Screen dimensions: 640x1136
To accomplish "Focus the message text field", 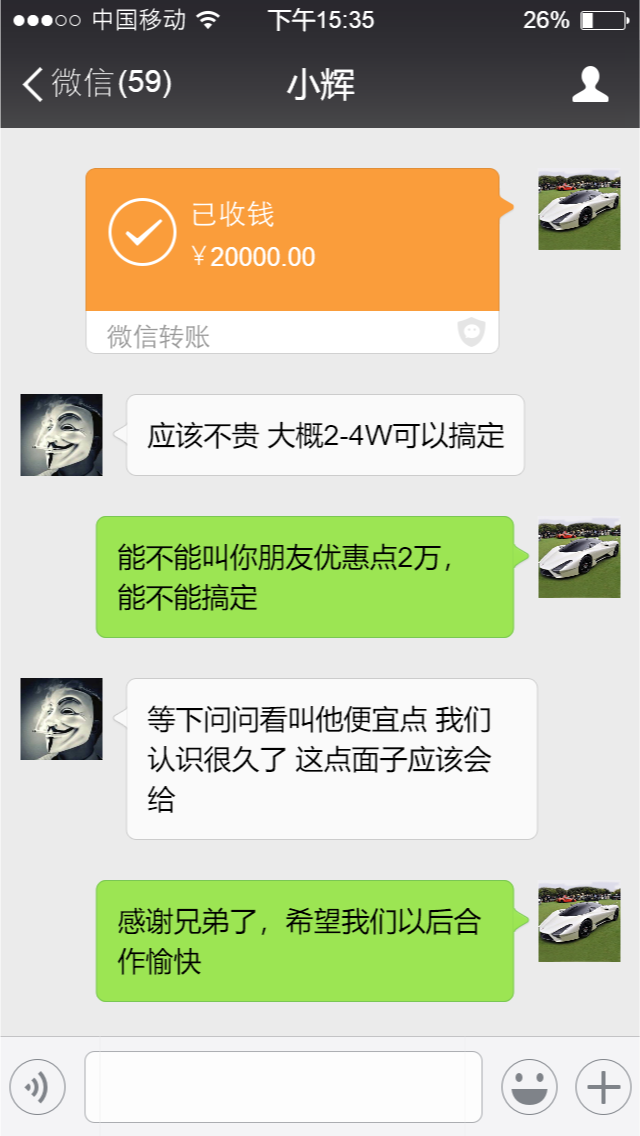I will tap(283, 1087).
